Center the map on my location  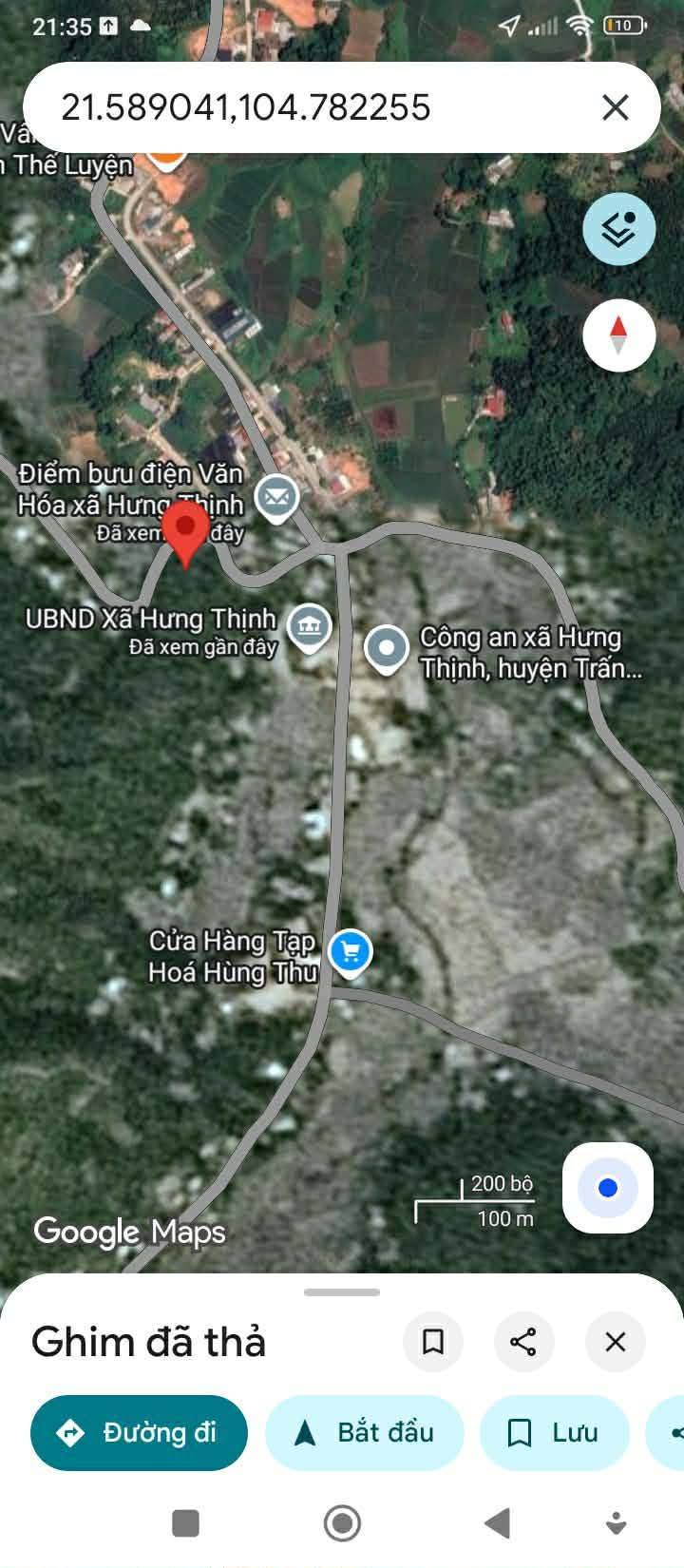[x=608, y=1188]
